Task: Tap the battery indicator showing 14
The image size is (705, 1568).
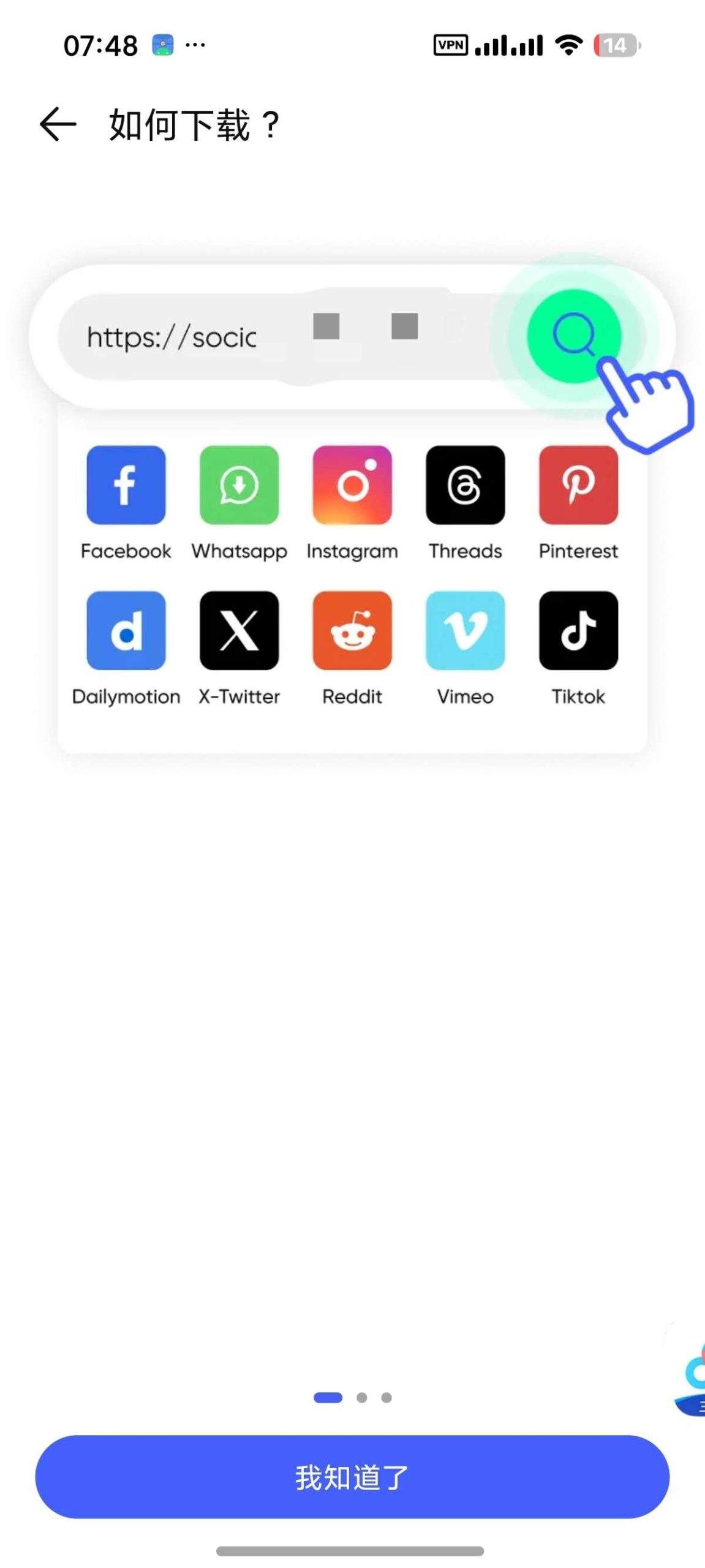Action: point(616,44)
